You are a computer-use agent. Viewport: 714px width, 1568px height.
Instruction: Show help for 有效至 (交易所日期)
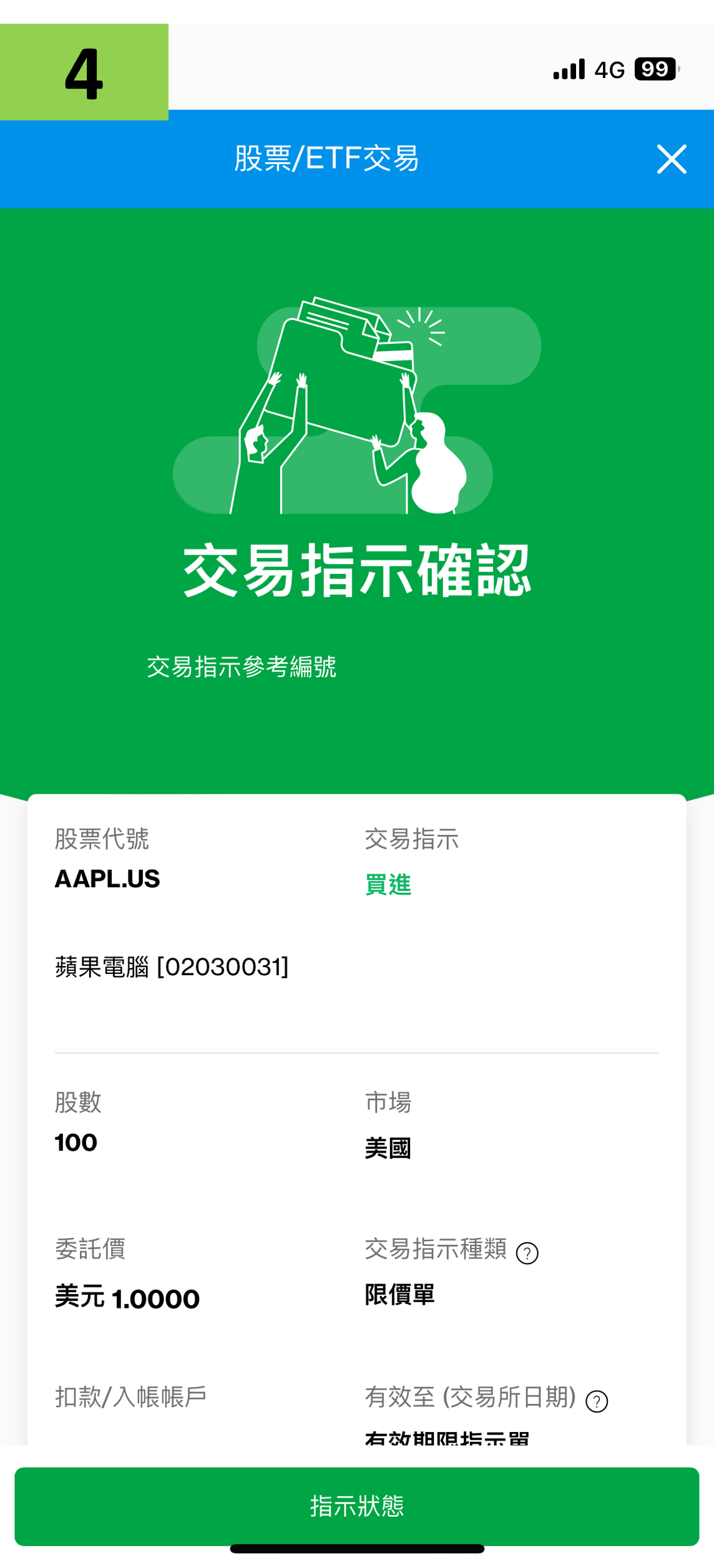tap(596, 1401)
